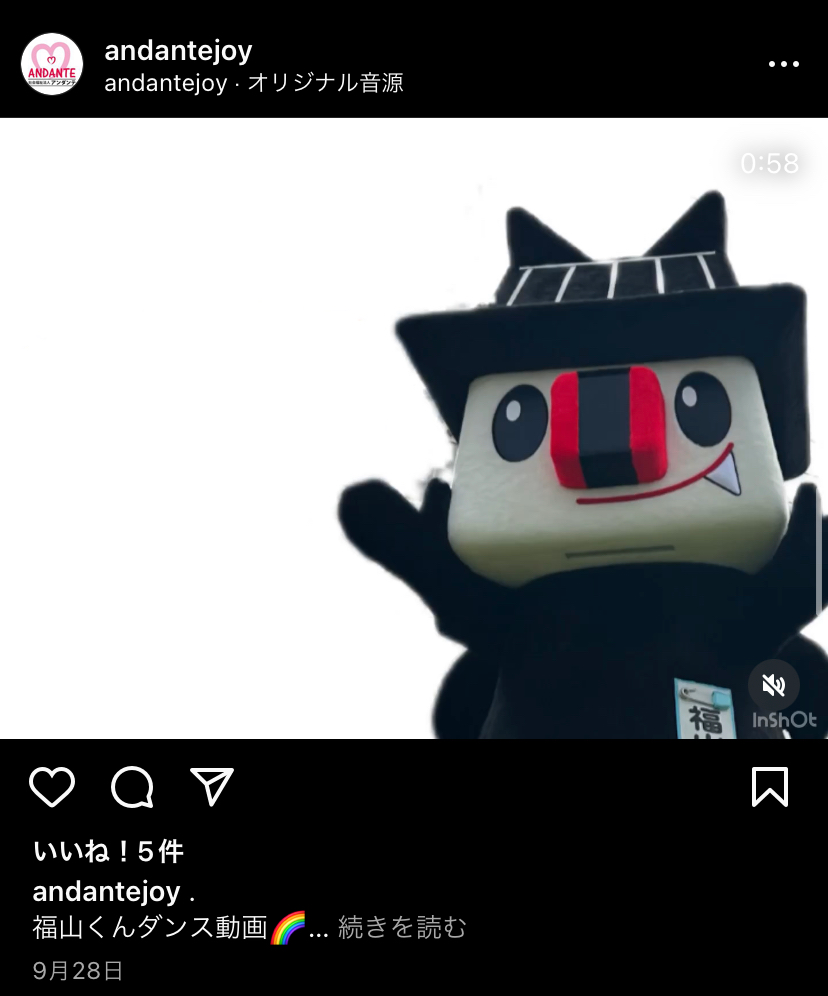The width and height of the screenshot is (828, 996).
Task: Open the オリジナル音源 audio page
Action: 324,83
